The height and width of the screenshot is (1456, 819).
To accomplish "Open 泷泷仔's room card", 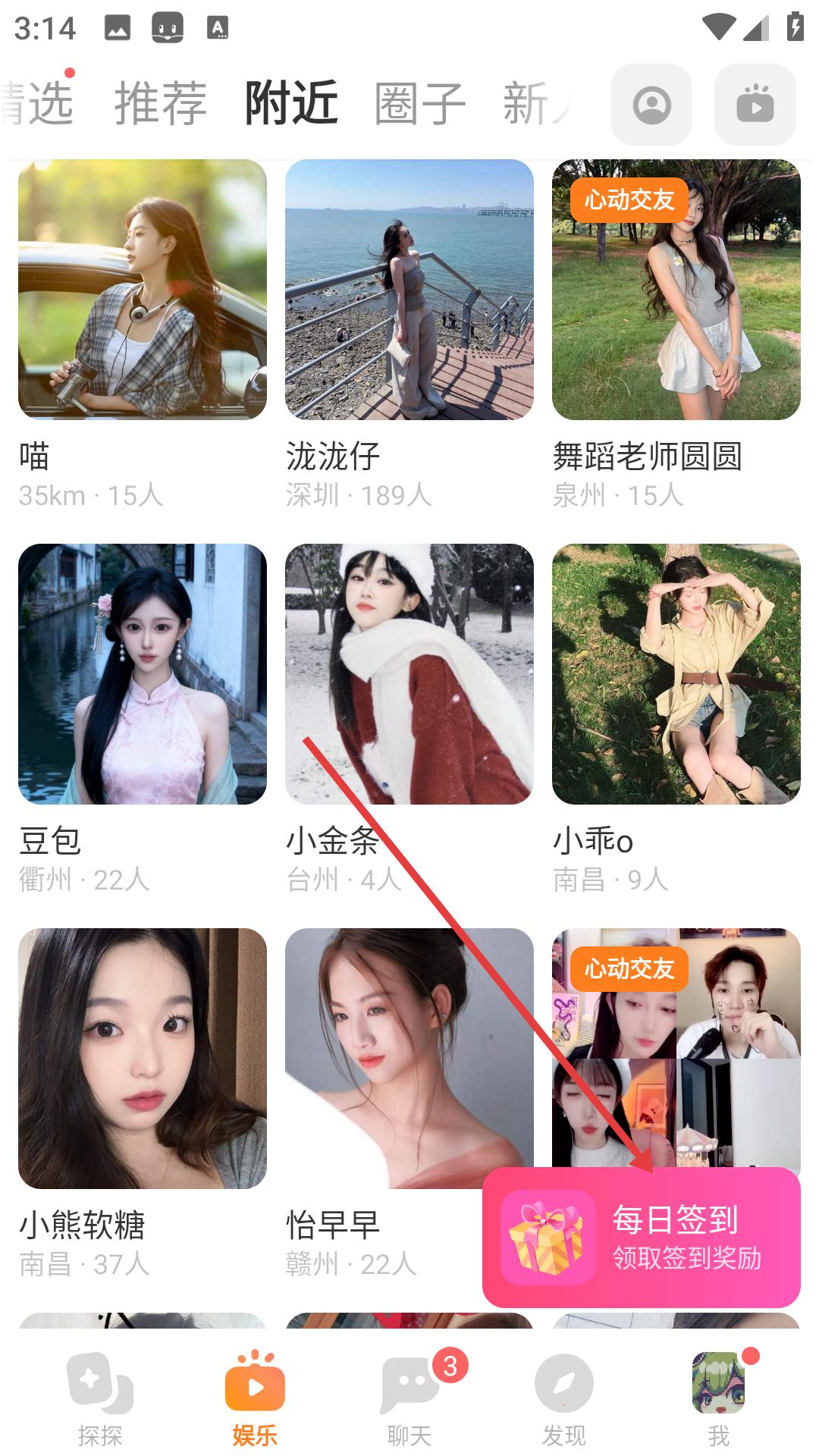I will pos(409,290).
